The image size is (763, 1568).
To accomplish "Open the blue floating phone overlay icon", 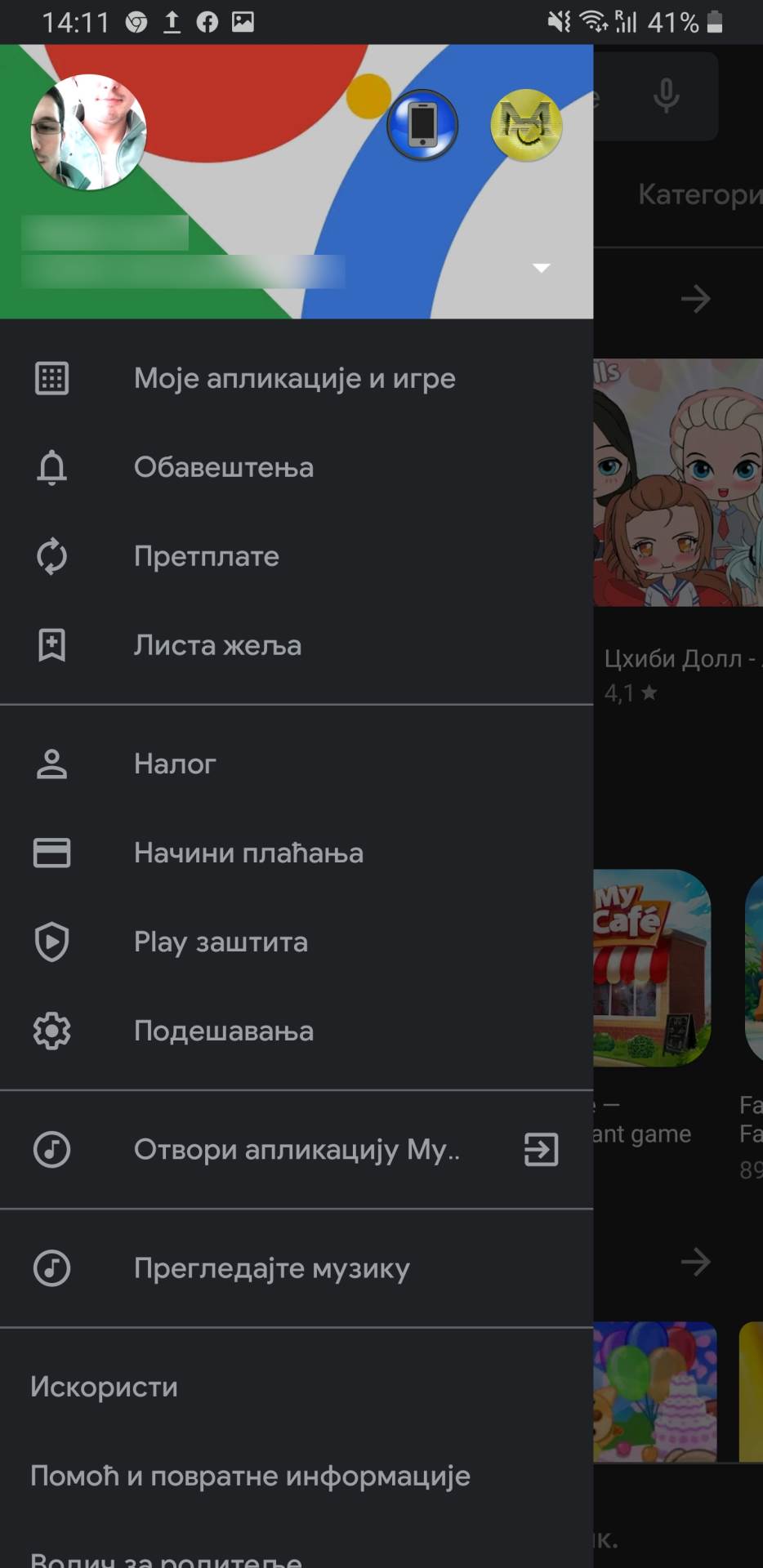I will point(423,124).
